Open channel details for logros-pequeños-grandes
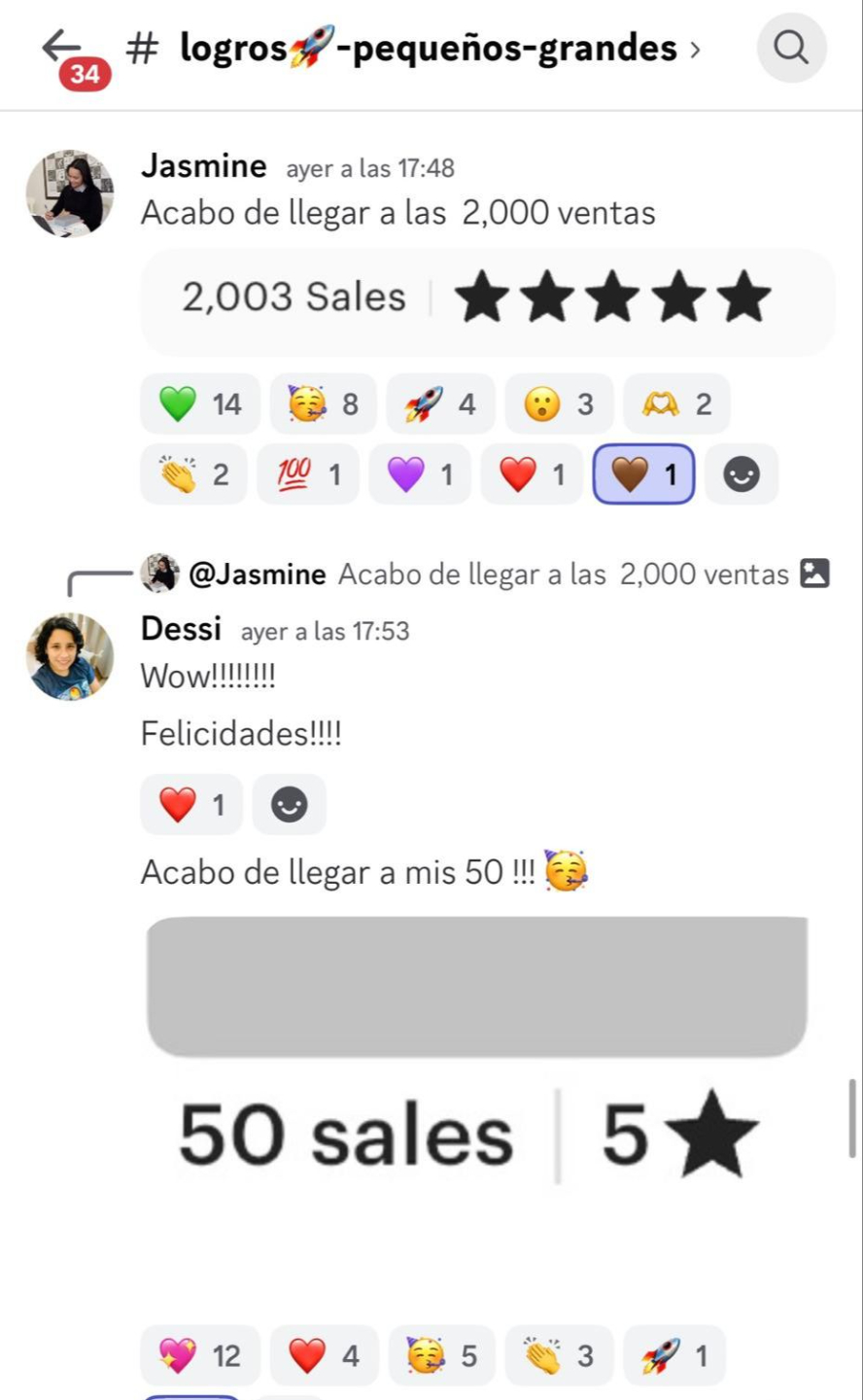863x1400 pixels. click(x=413, y=48)
